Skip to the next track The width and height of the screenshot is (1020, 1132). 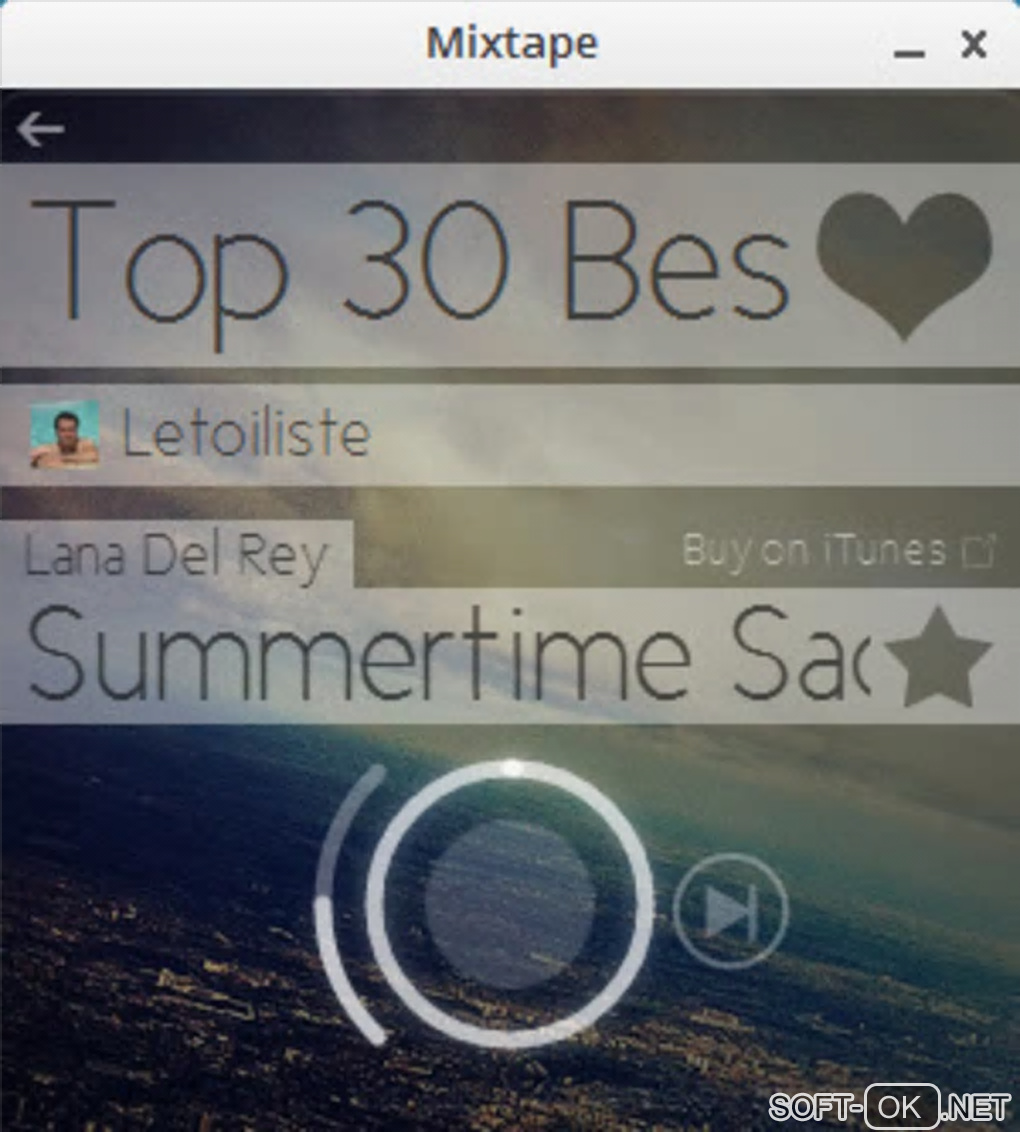click(731, 911)
